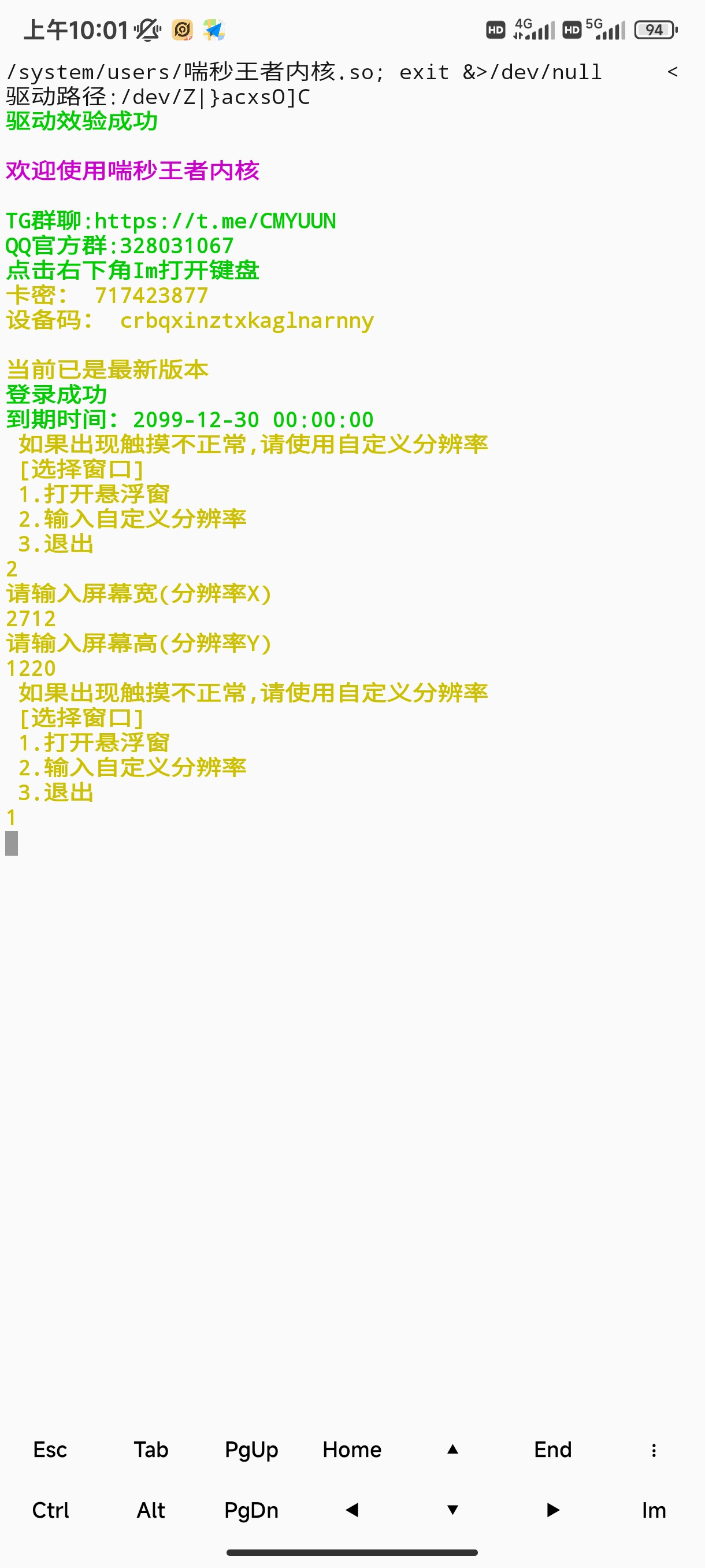Tap the PgDn key
Screen dimensions: 705x1568
[x=251, y=1510]
